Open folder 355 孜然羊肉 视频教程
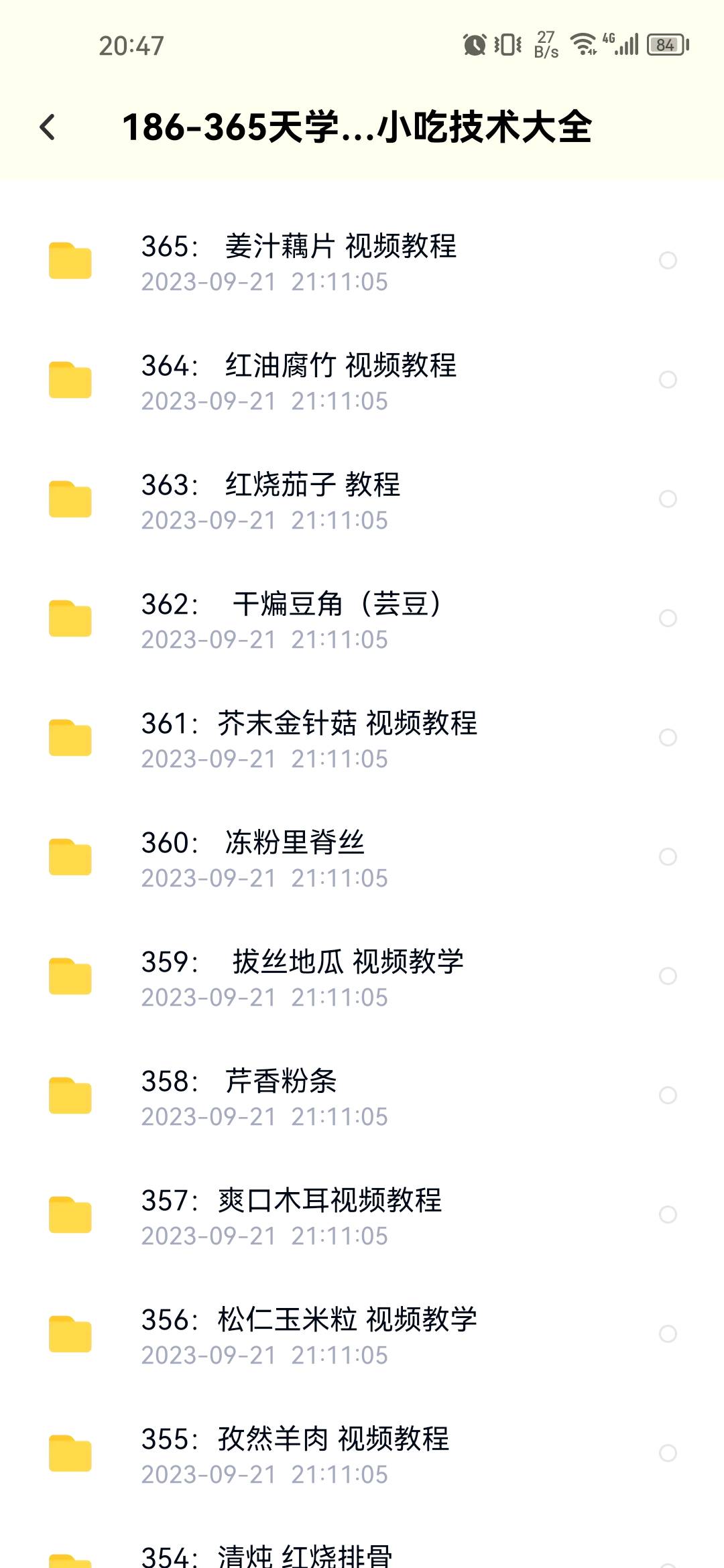Screen dimensions: 724x1568 point(362,1454)
